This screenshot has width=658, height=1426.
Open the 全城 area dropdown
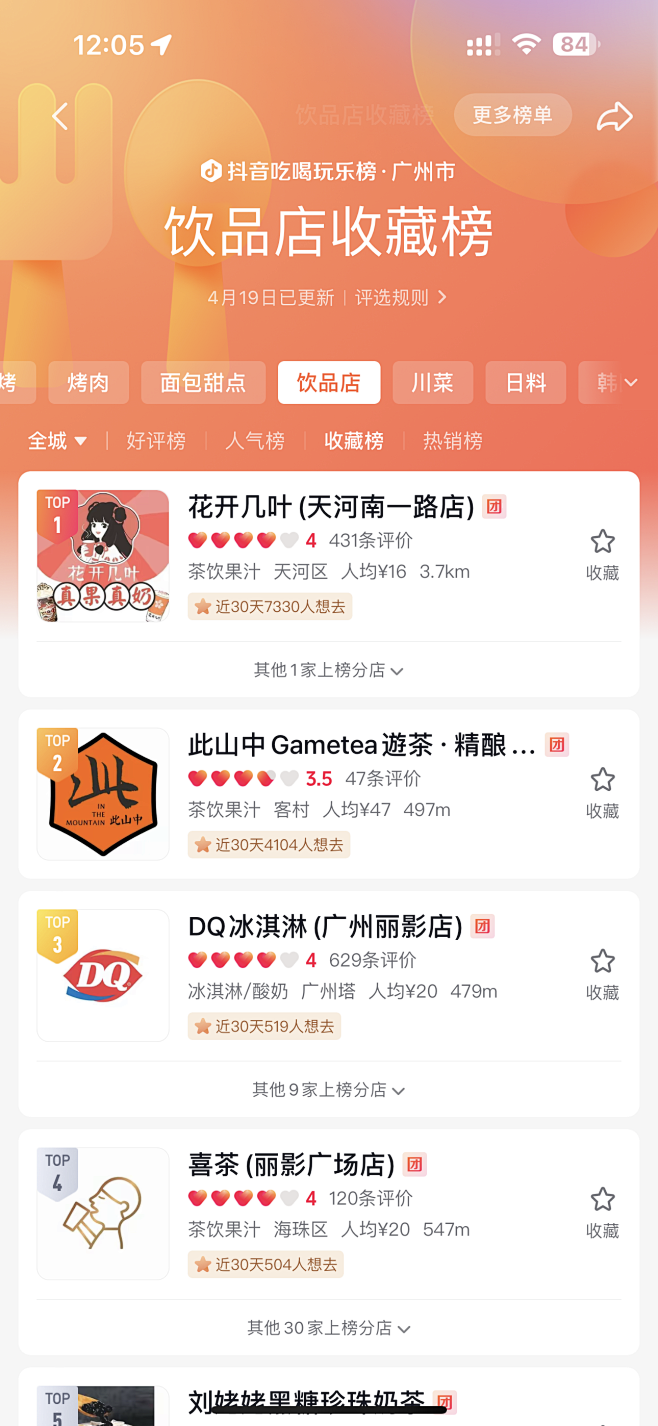(x=57, y=441)
